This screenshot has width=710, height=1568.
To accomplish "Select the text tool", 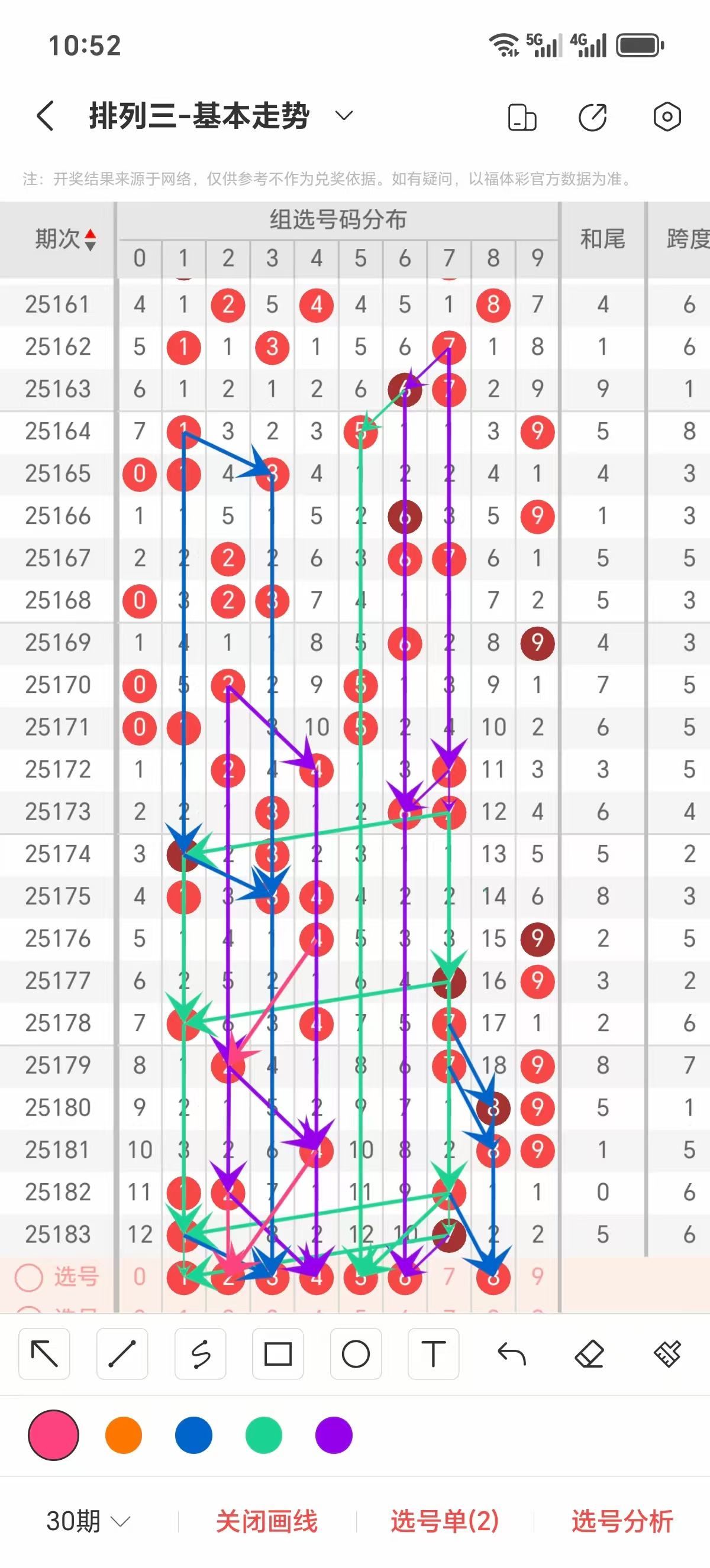I will [434, 1353].
